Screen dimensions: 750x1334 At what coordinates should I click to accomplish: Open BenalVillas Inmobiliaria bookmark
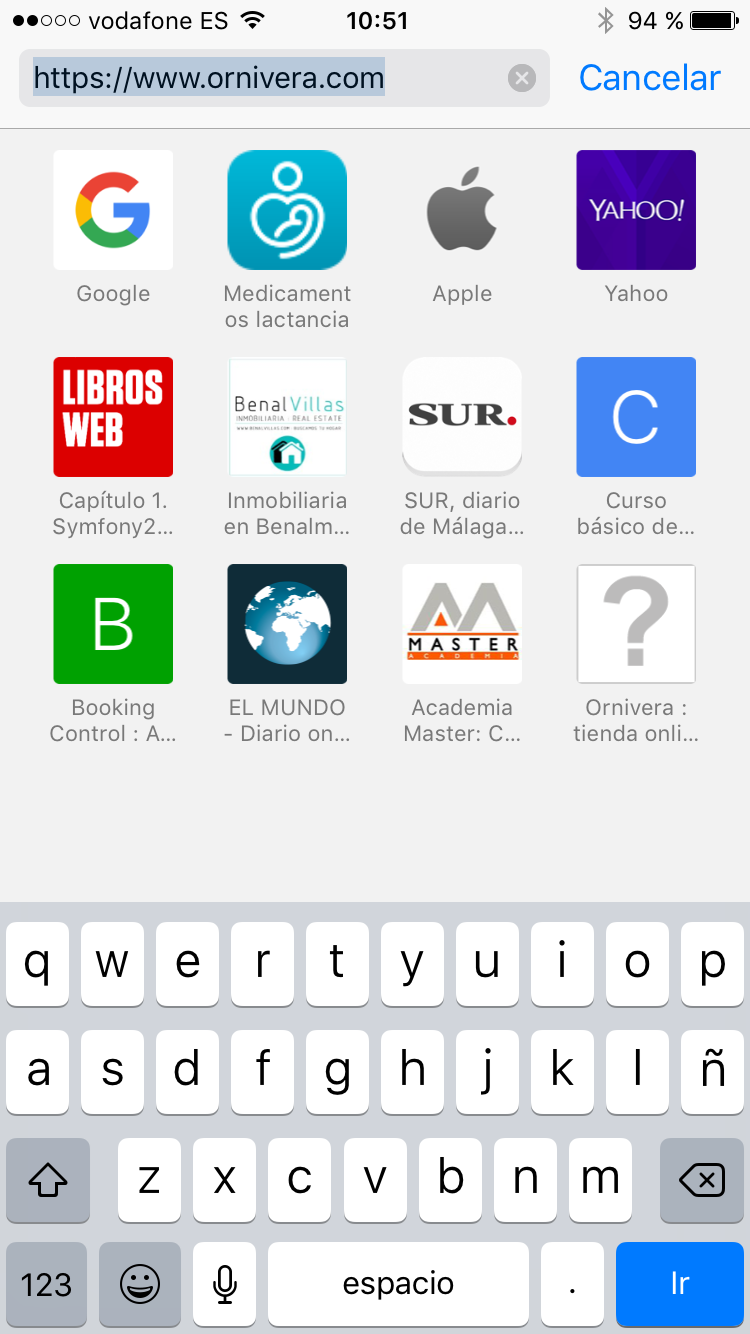(x=287, y=417)
